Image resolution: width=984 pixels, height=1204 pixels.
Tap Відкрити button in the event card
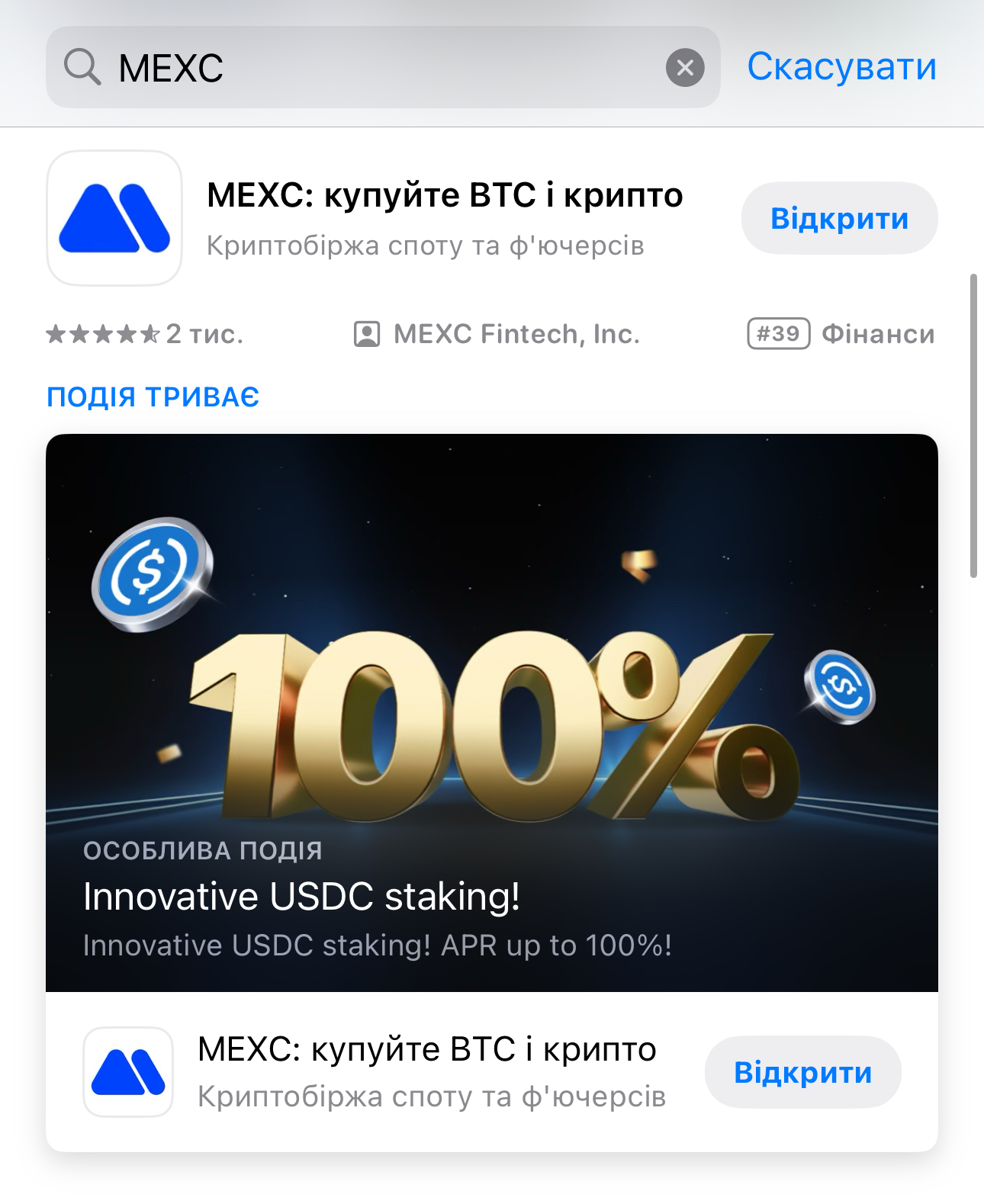tap(802, 1072)
